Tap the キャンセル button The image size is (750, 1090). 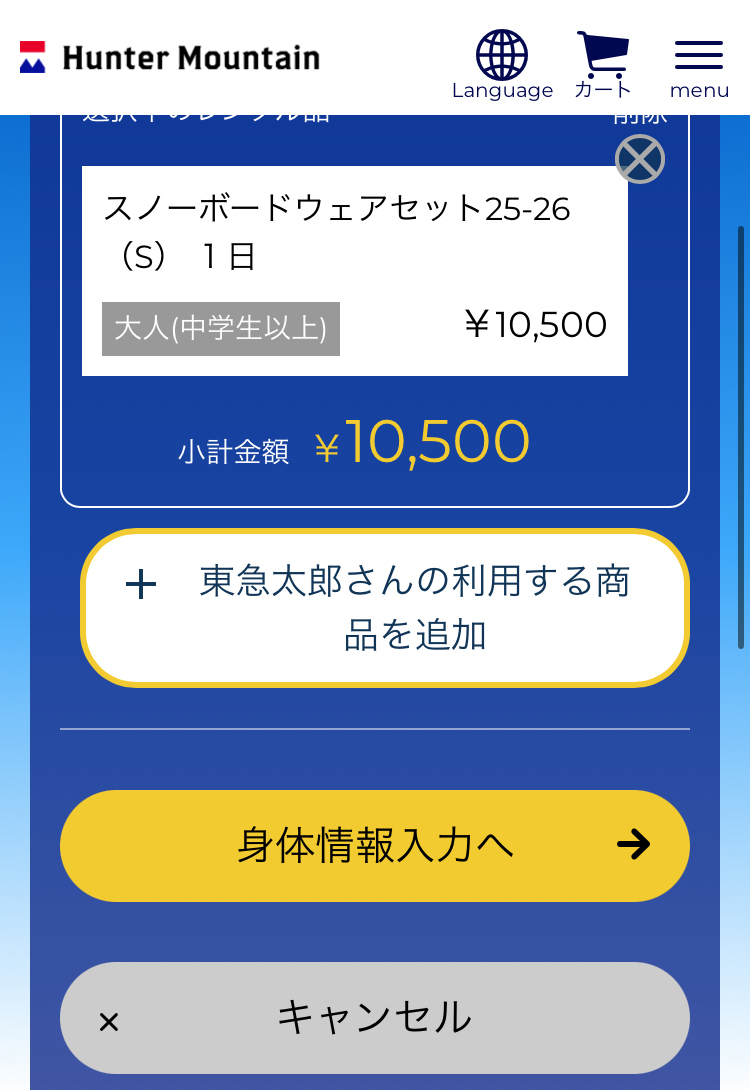tap(375, 1018)
